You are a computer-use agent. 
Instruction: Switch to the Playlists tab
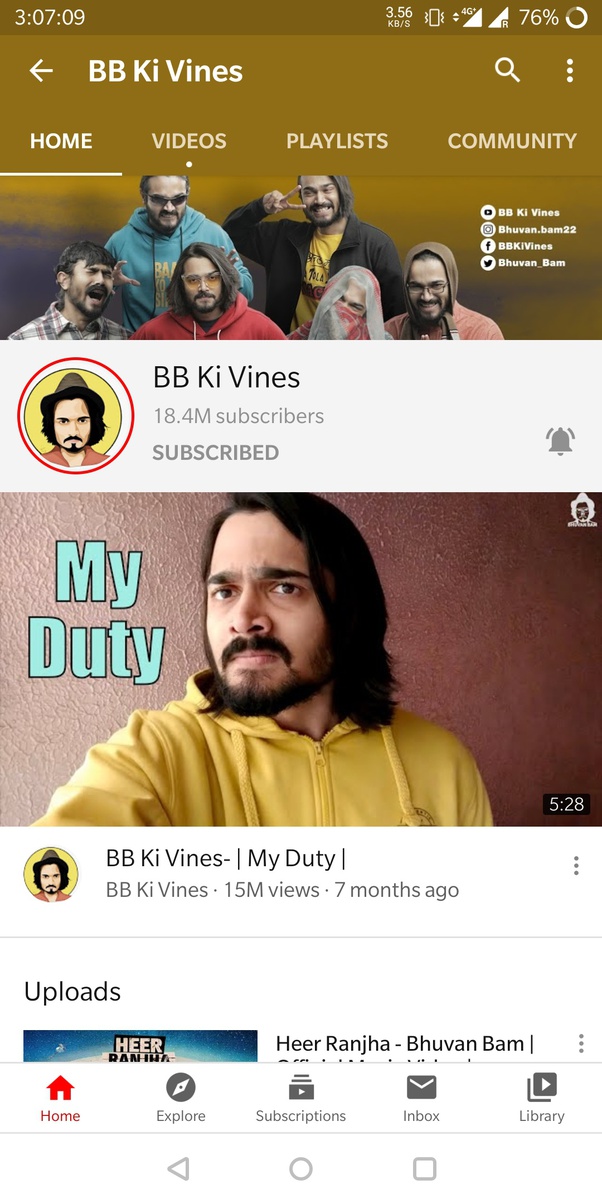pyautogui.click(x=337, y=141)
